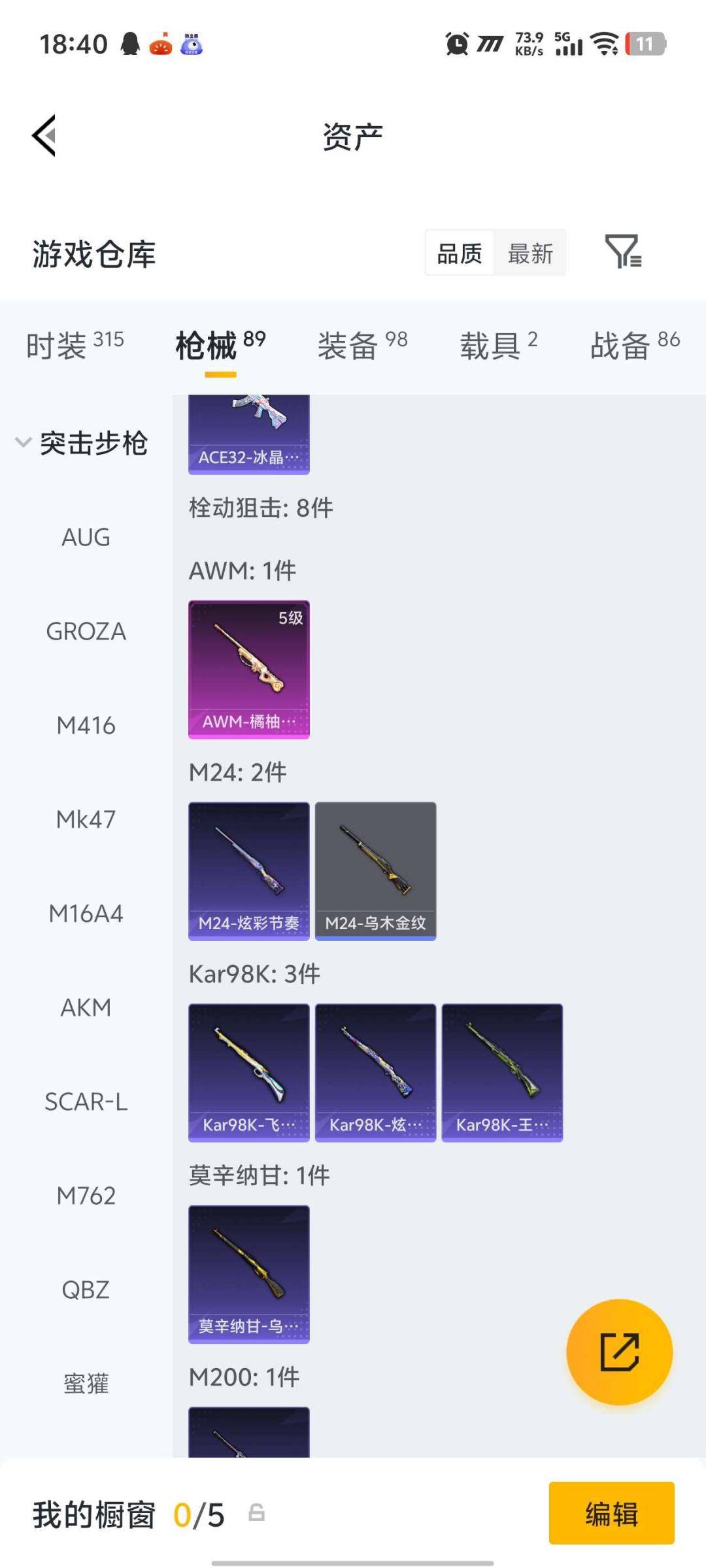Select GROZA in the side list
This screenshot has height=1568, width=706.
(x=86, y=631)
